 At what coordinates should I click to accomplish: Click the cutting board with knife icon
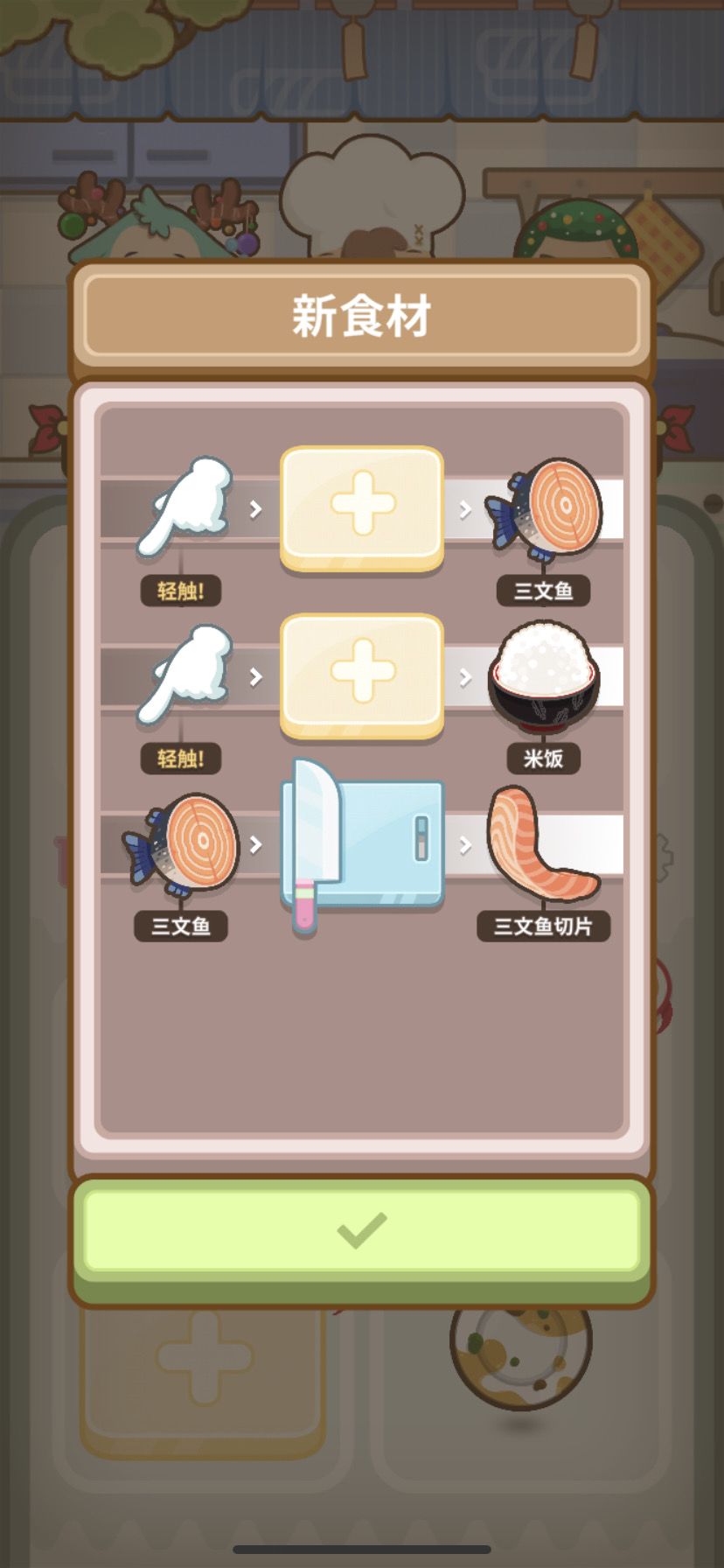(x=367, y=840)
